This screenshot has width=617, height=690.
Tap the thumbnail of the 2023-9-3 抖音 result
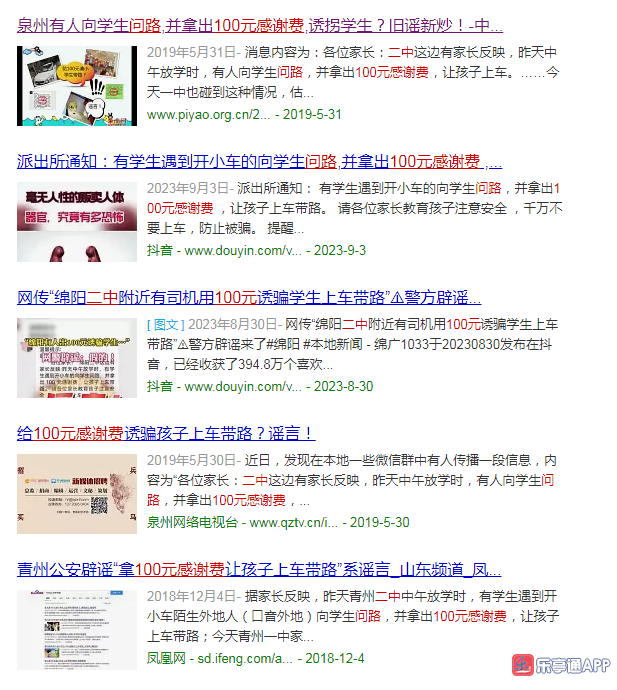(77, 221)
